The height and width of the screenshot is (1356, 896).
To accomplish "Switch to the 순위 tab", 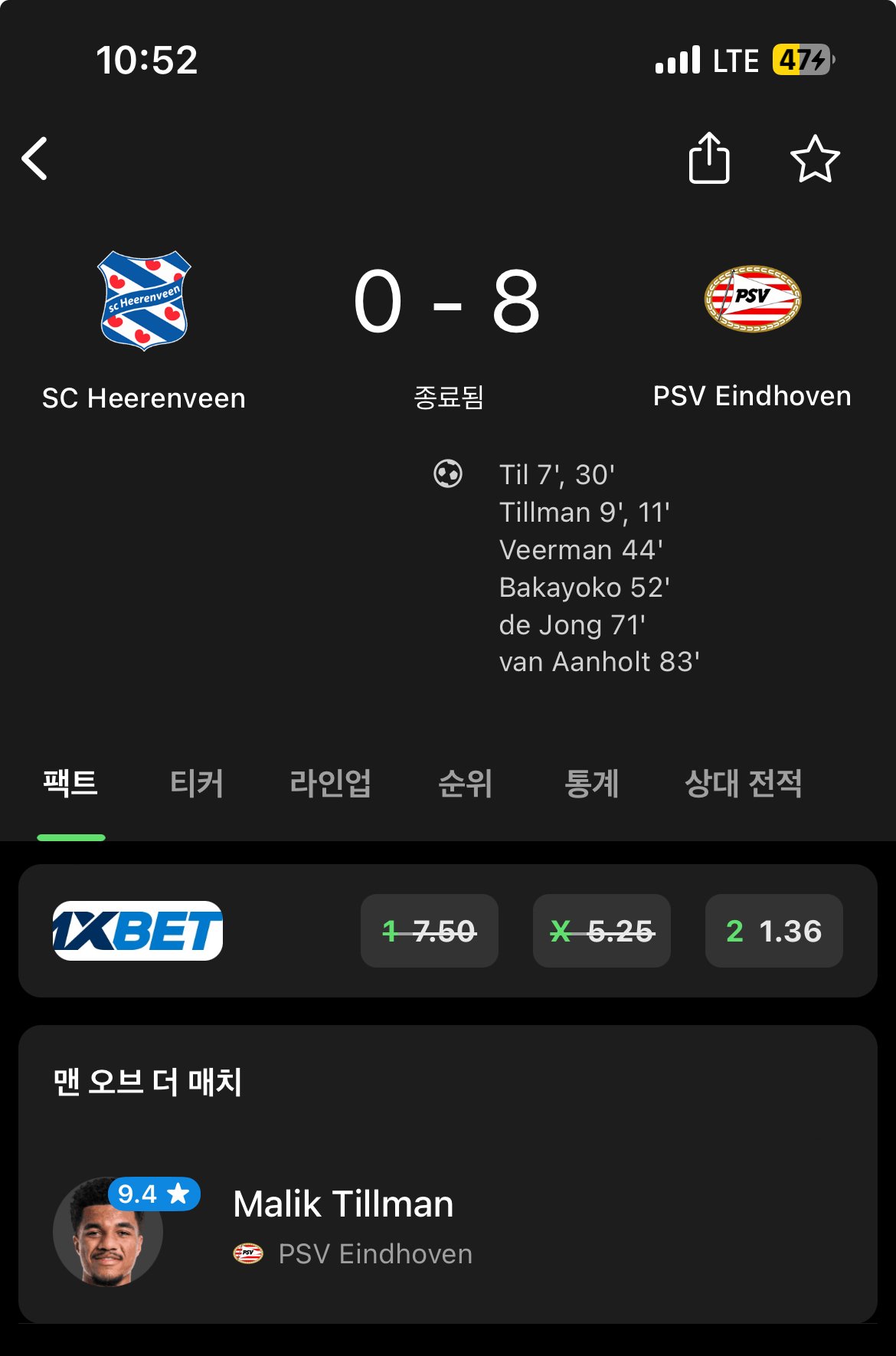I will pos(465,783).
